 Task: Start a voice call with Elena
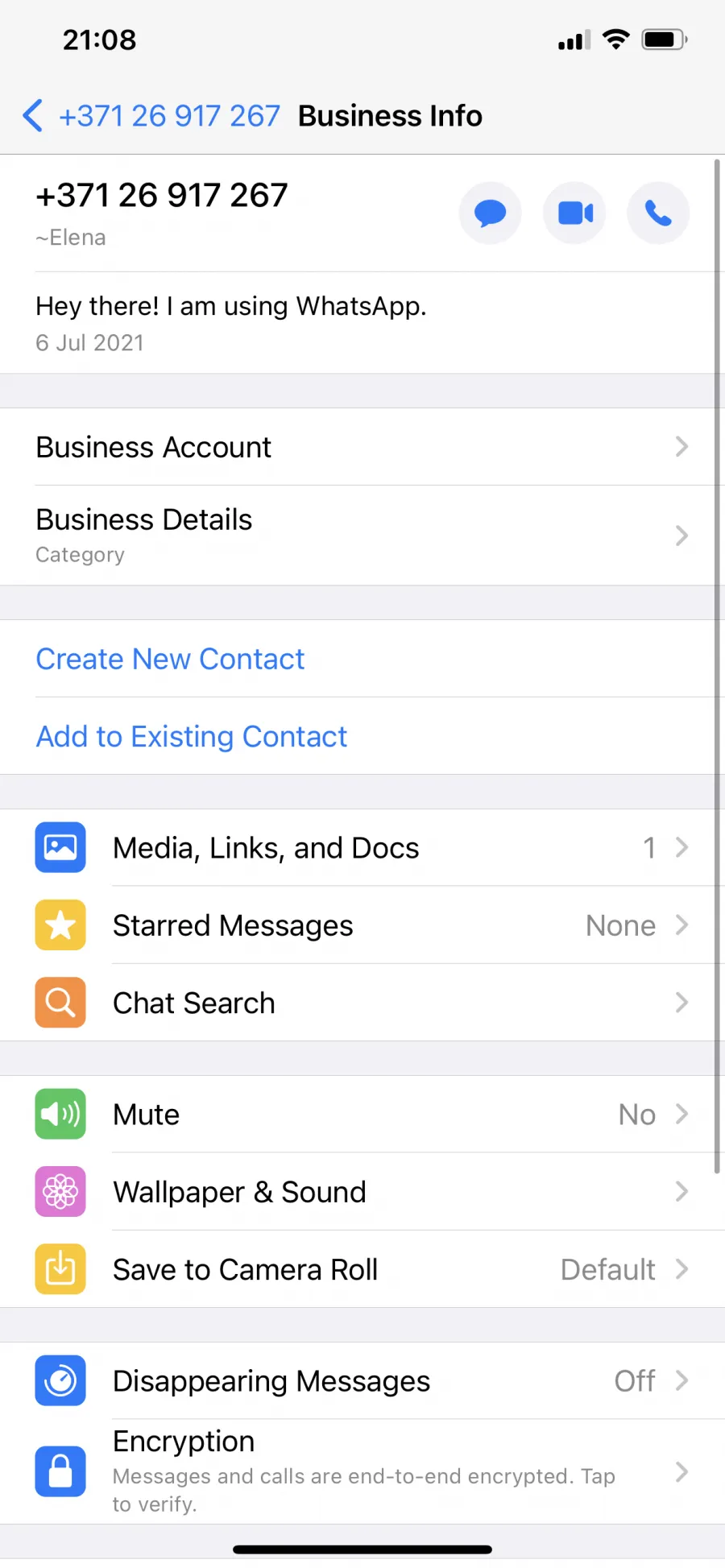(x=658, y=213)
